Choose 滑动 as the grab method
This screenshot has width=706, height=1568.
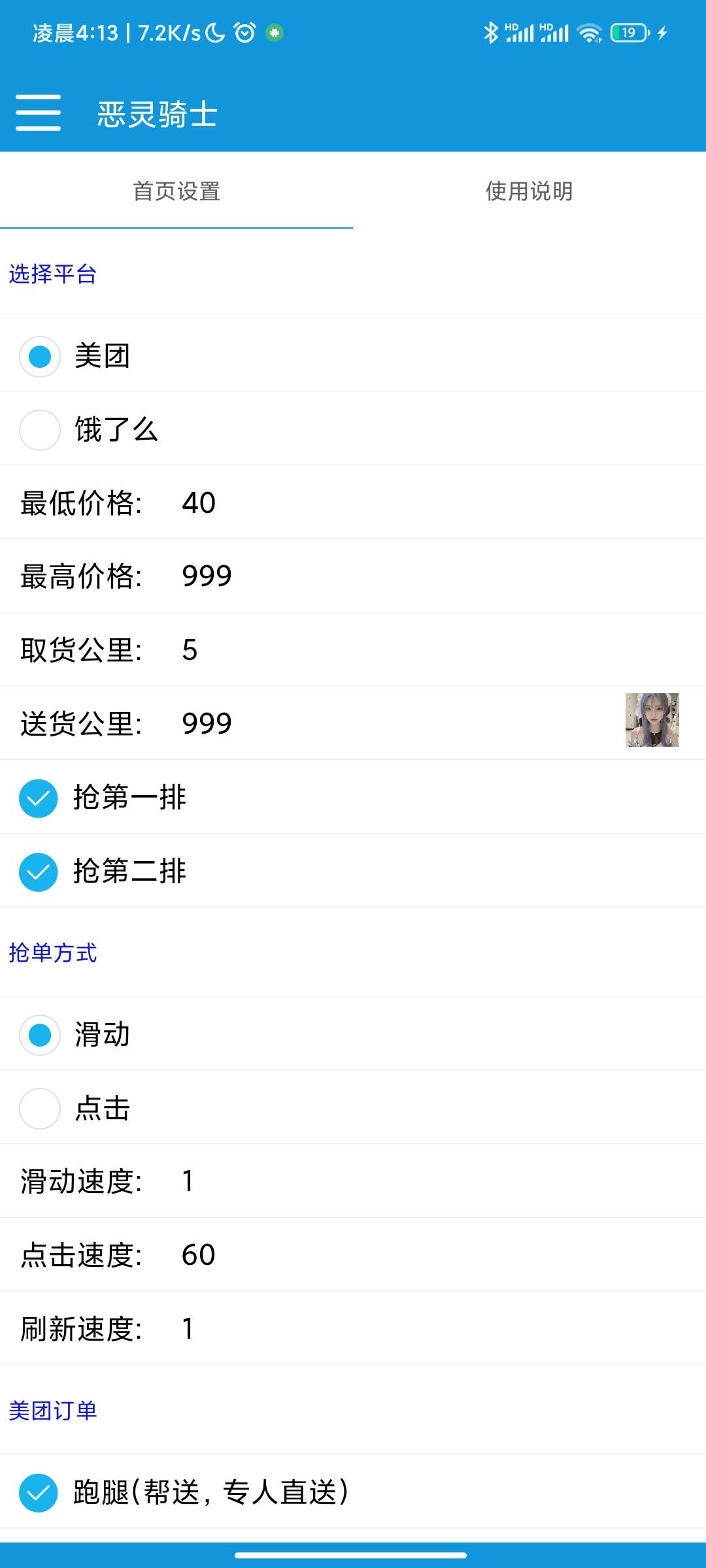40,1035
